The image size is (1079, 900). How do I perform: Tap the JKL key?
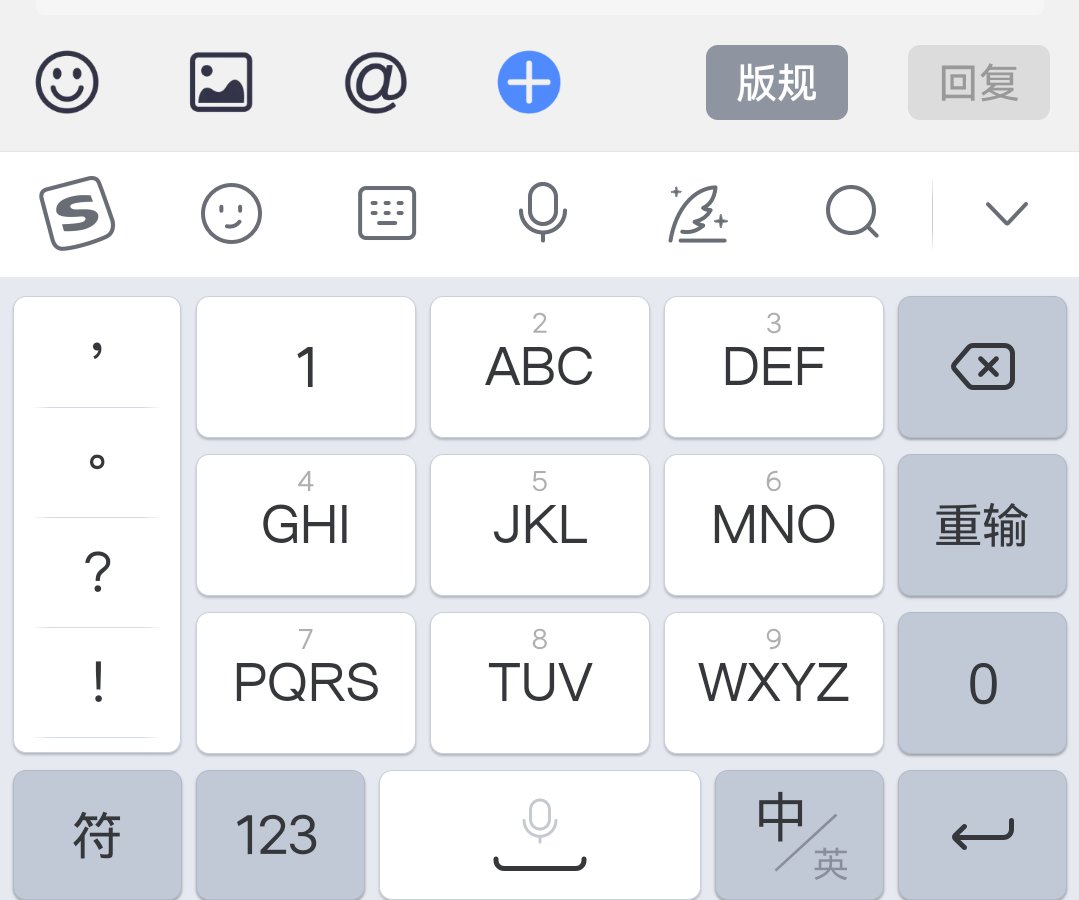coord(540,525)
